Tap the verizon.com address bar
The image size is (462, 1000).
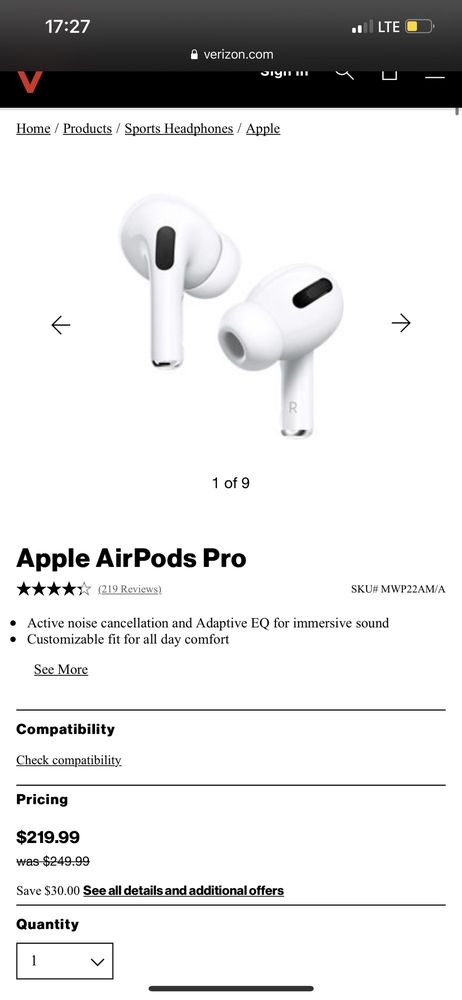pyautogui.click(x=231, y=54)
